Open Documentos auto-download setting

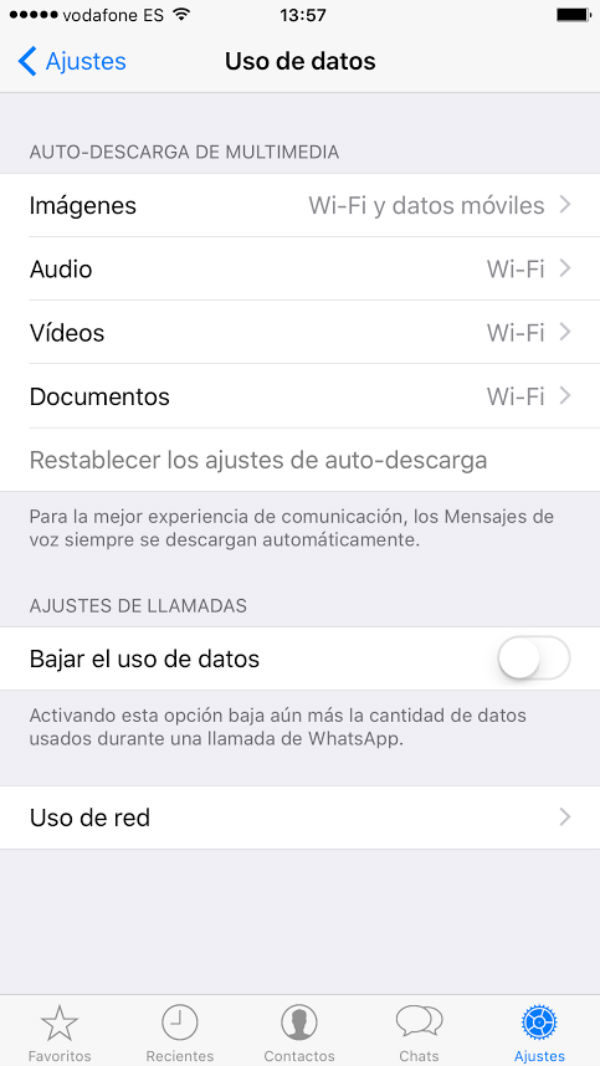(x=300, y=396)
